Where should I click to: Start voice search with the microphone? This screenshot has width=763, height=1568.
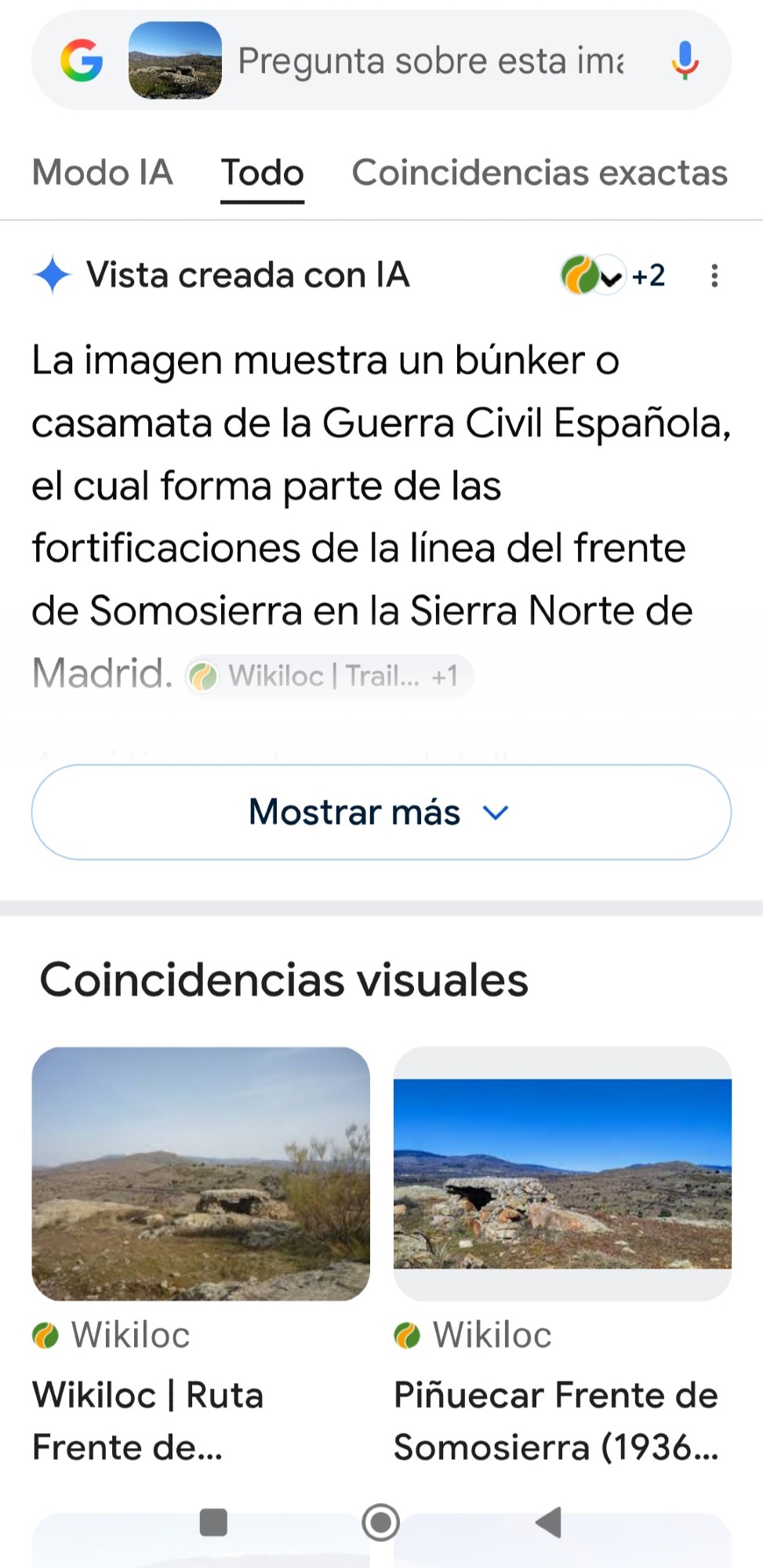(685, 60)
